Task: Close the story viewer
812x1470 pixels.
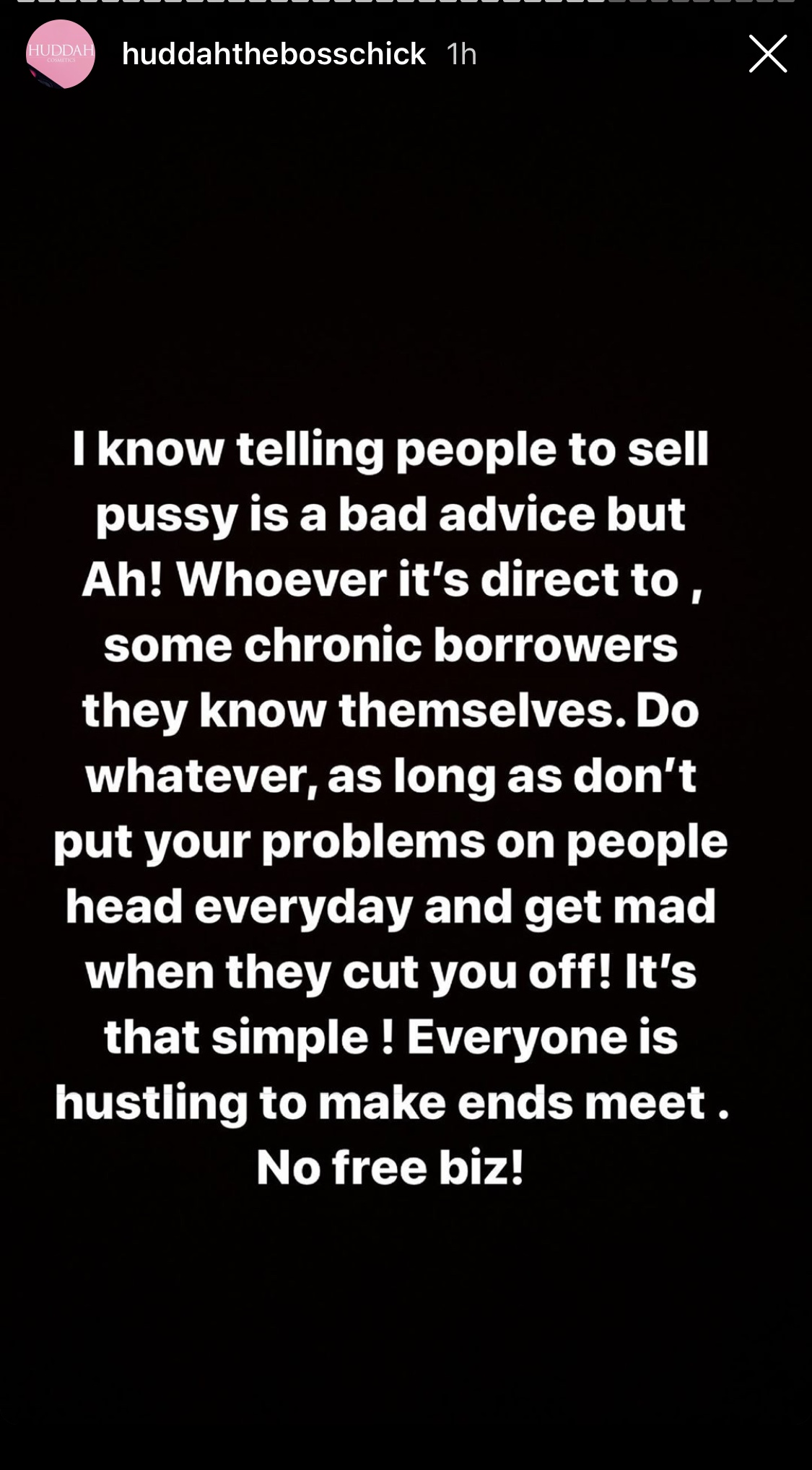Action: coord(767,54)
